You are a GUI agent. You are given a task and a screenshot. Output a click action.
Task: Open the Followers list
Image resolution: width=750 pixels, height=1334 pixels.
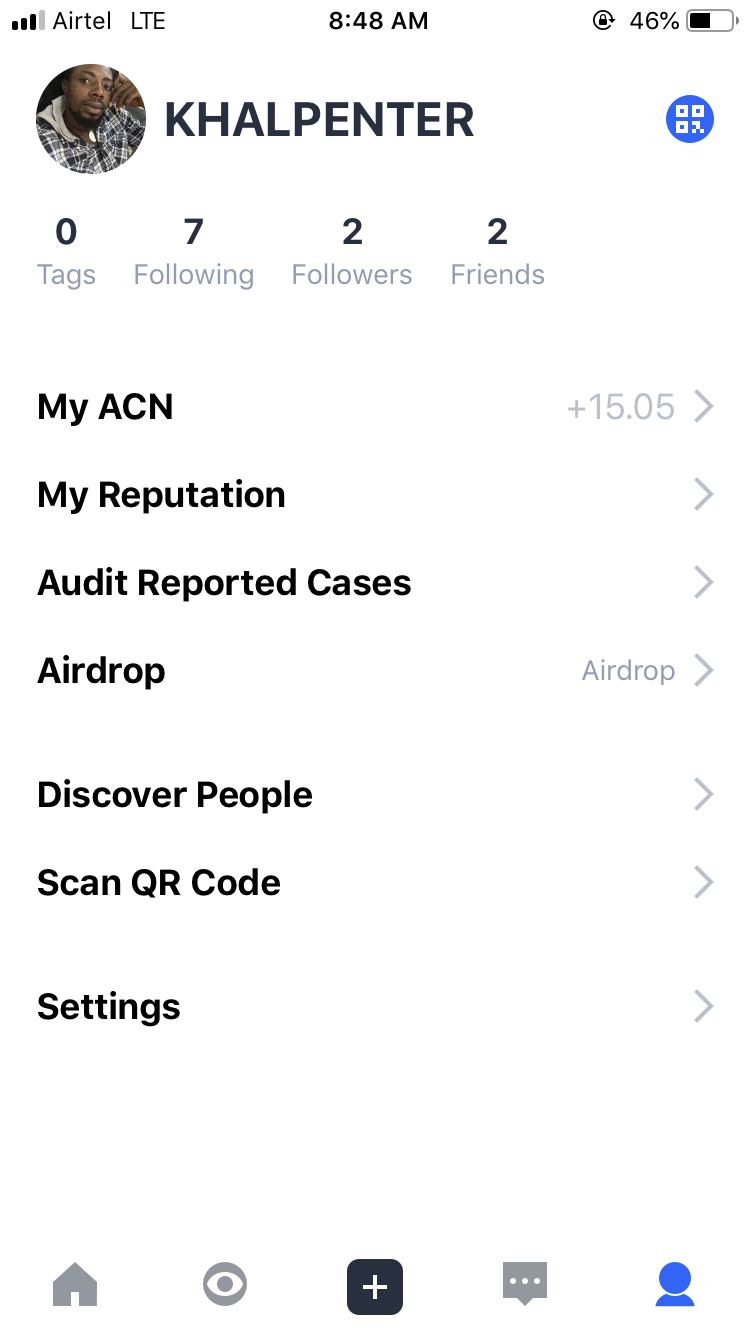coord(351,252)
